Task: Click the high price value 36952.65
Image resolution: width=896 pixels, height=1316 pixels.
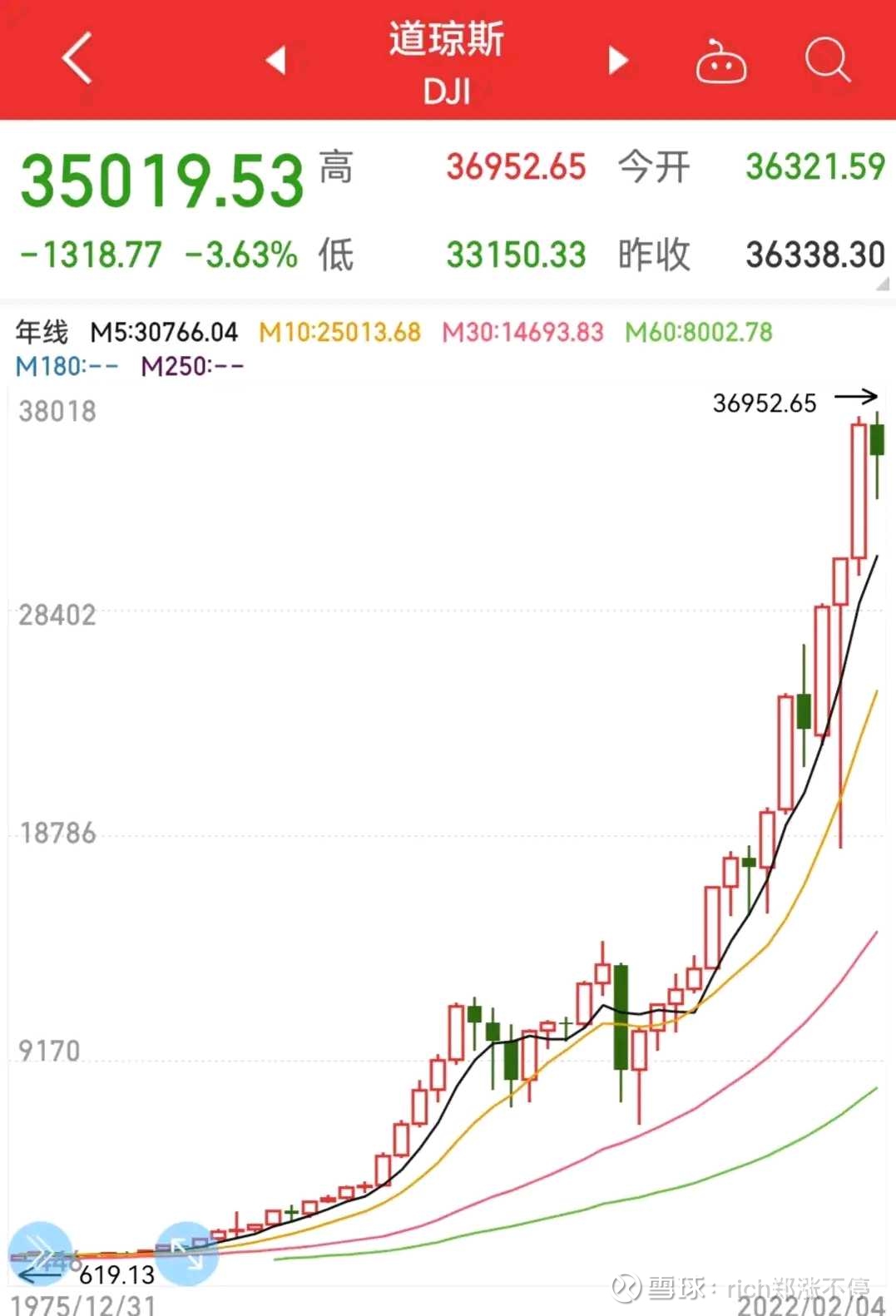Action: (516, 167)
